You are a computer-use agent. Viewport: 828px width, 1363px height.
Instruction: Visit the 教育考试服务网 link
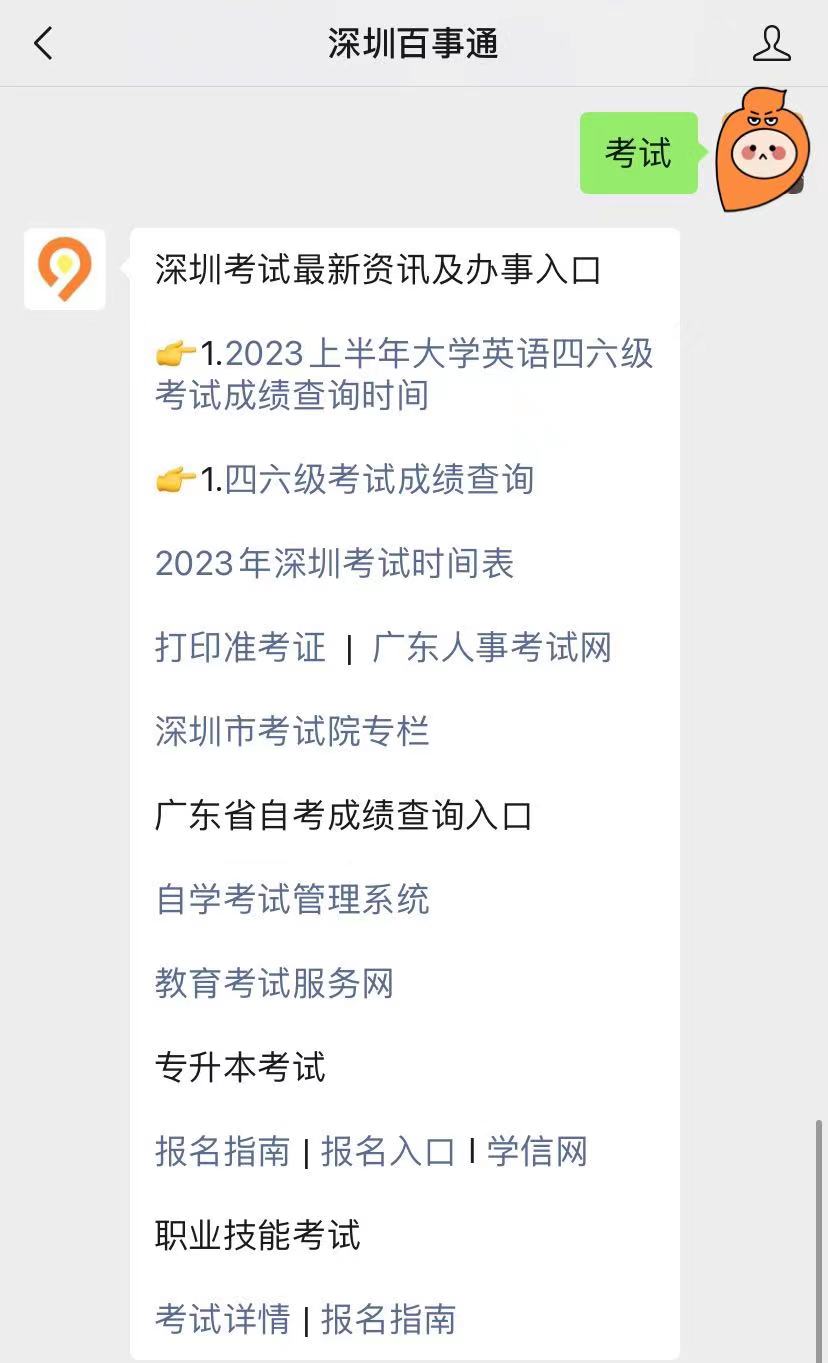pyautogui.click(x=274, y=983)
